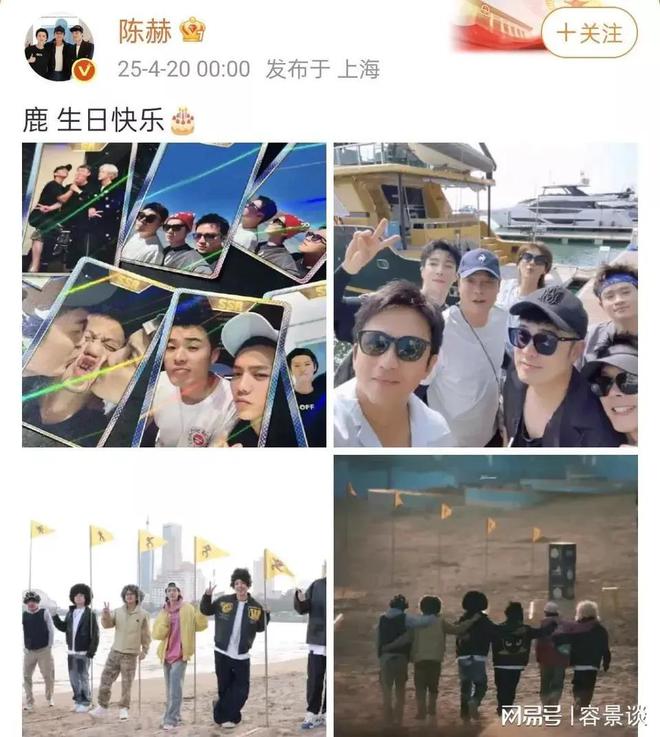The image size is (660, 737).
Task: Open 陈赫's profile avatar
Action: [59, 47]
